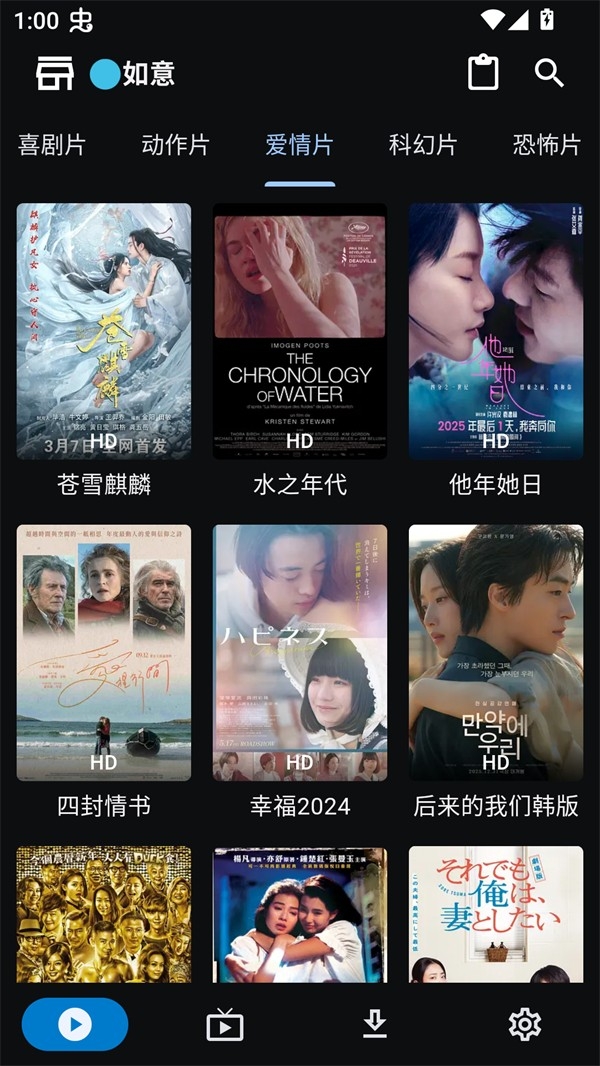View details for 四封情书

coord(104,653)
